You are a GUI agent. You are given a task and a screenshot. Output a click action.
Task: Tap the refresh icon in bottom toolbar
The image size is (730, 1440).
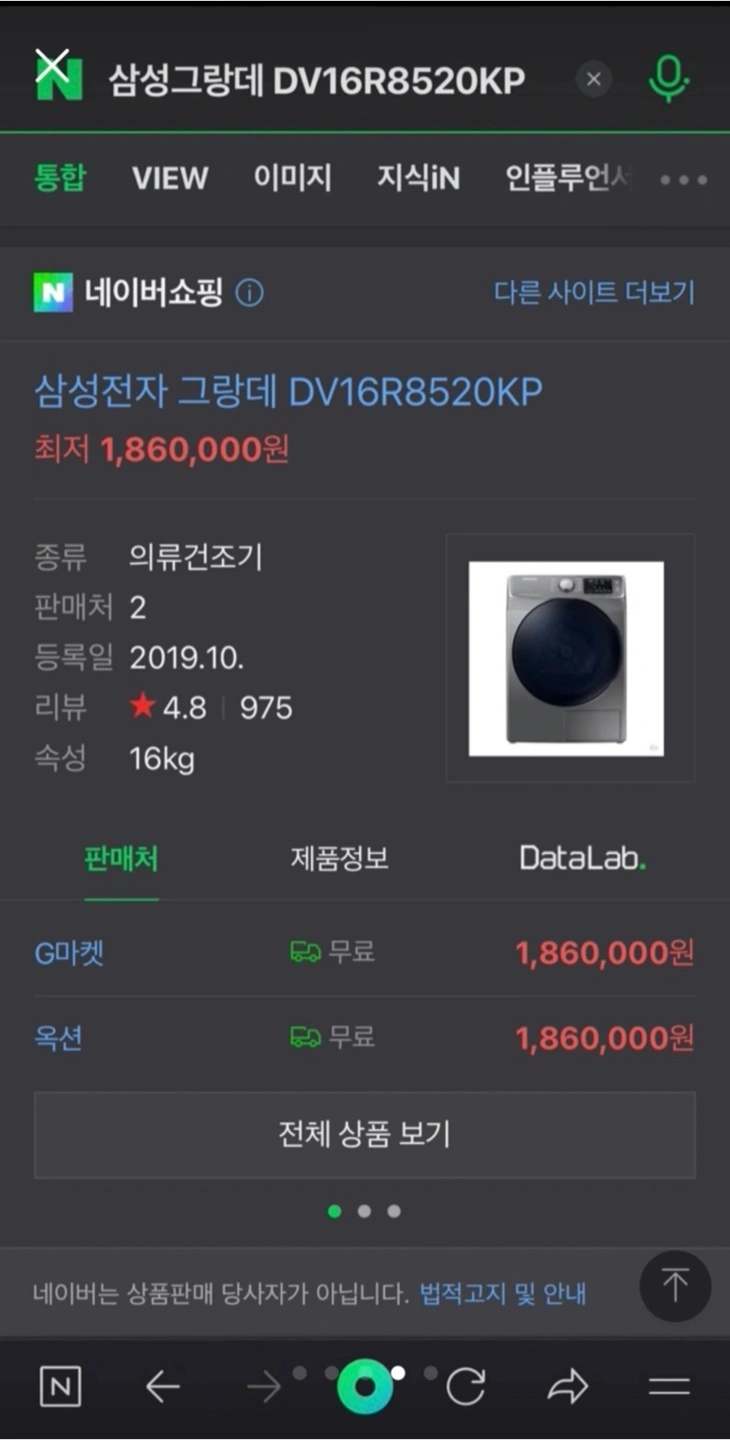pos(466,1385)
